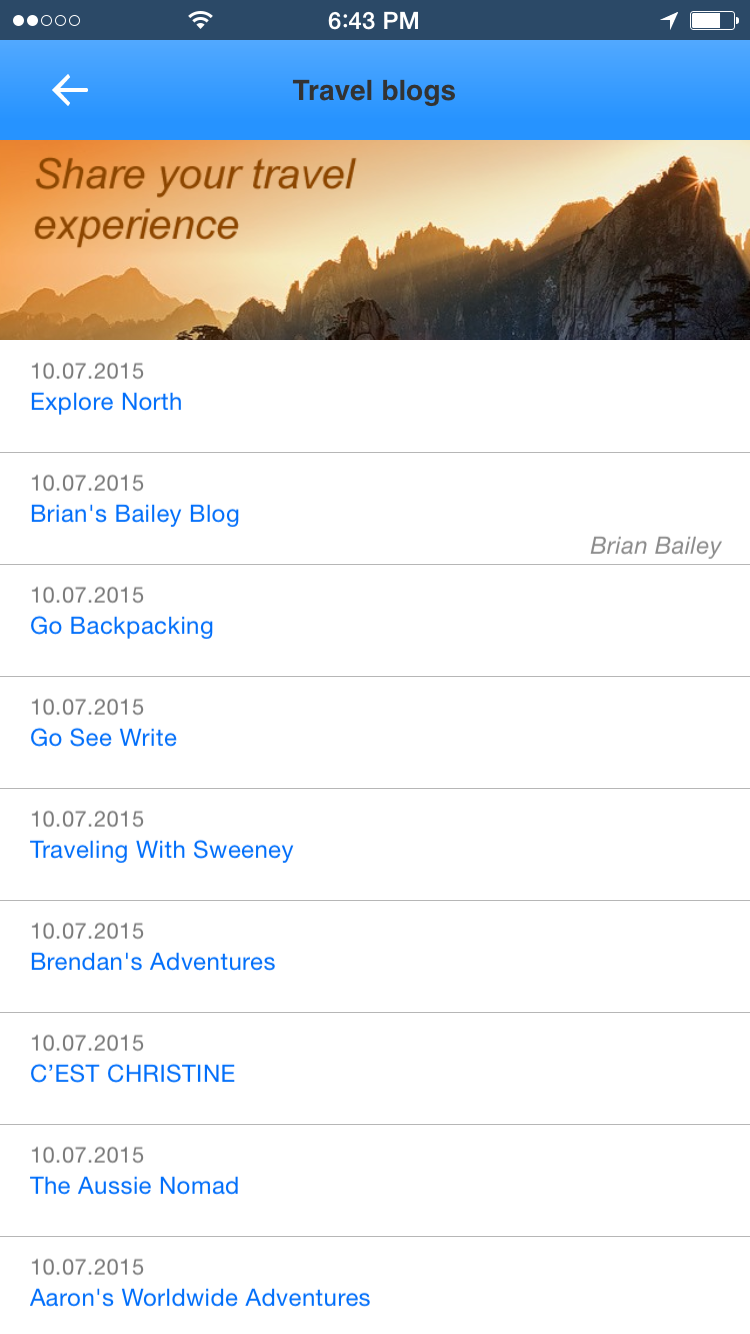View the Go See Write blog
This screenshot has width=750, height=1334.
coord(375,732)
